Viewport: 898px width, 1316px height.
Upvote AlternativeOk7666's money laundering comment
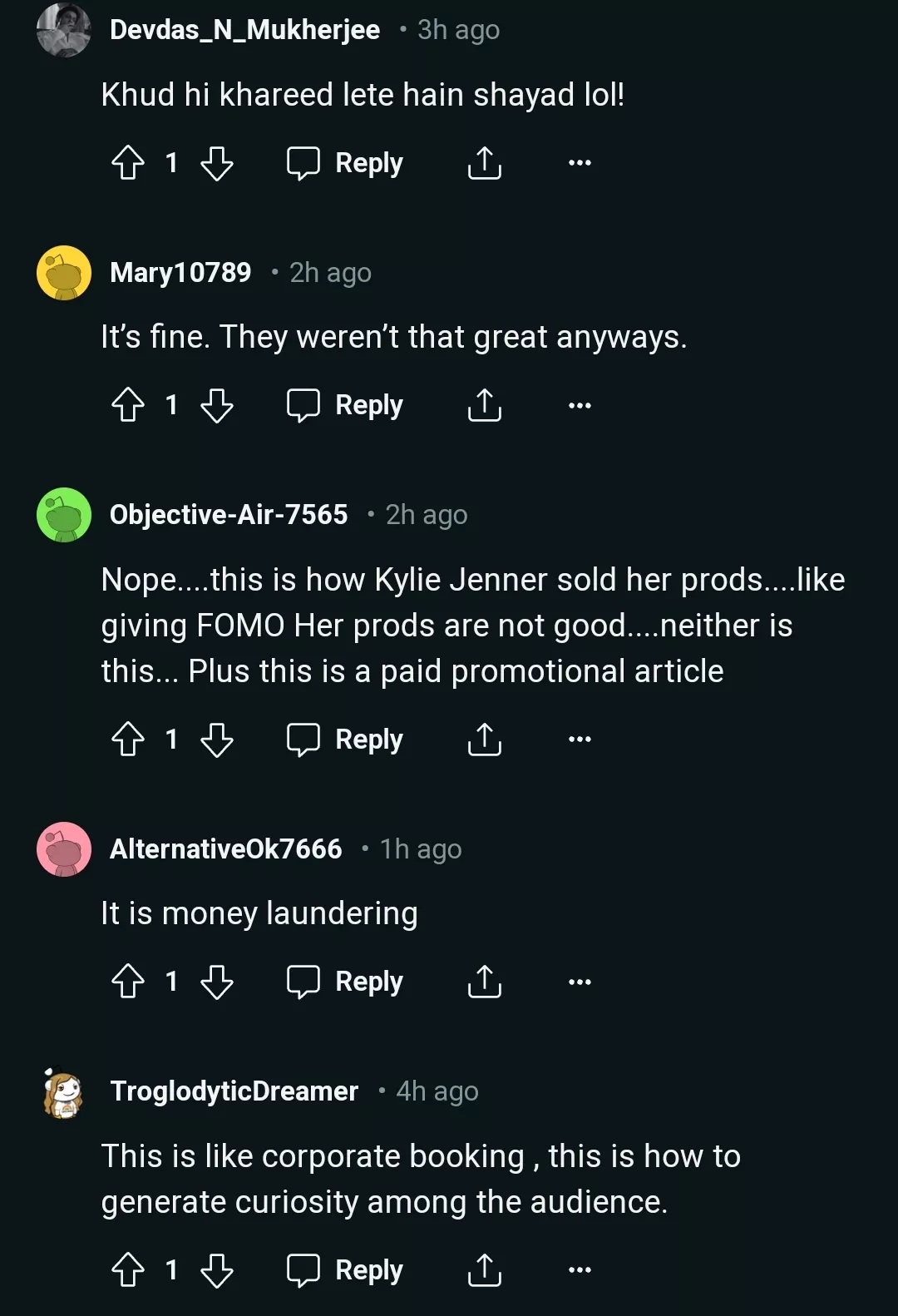[128, 982]
